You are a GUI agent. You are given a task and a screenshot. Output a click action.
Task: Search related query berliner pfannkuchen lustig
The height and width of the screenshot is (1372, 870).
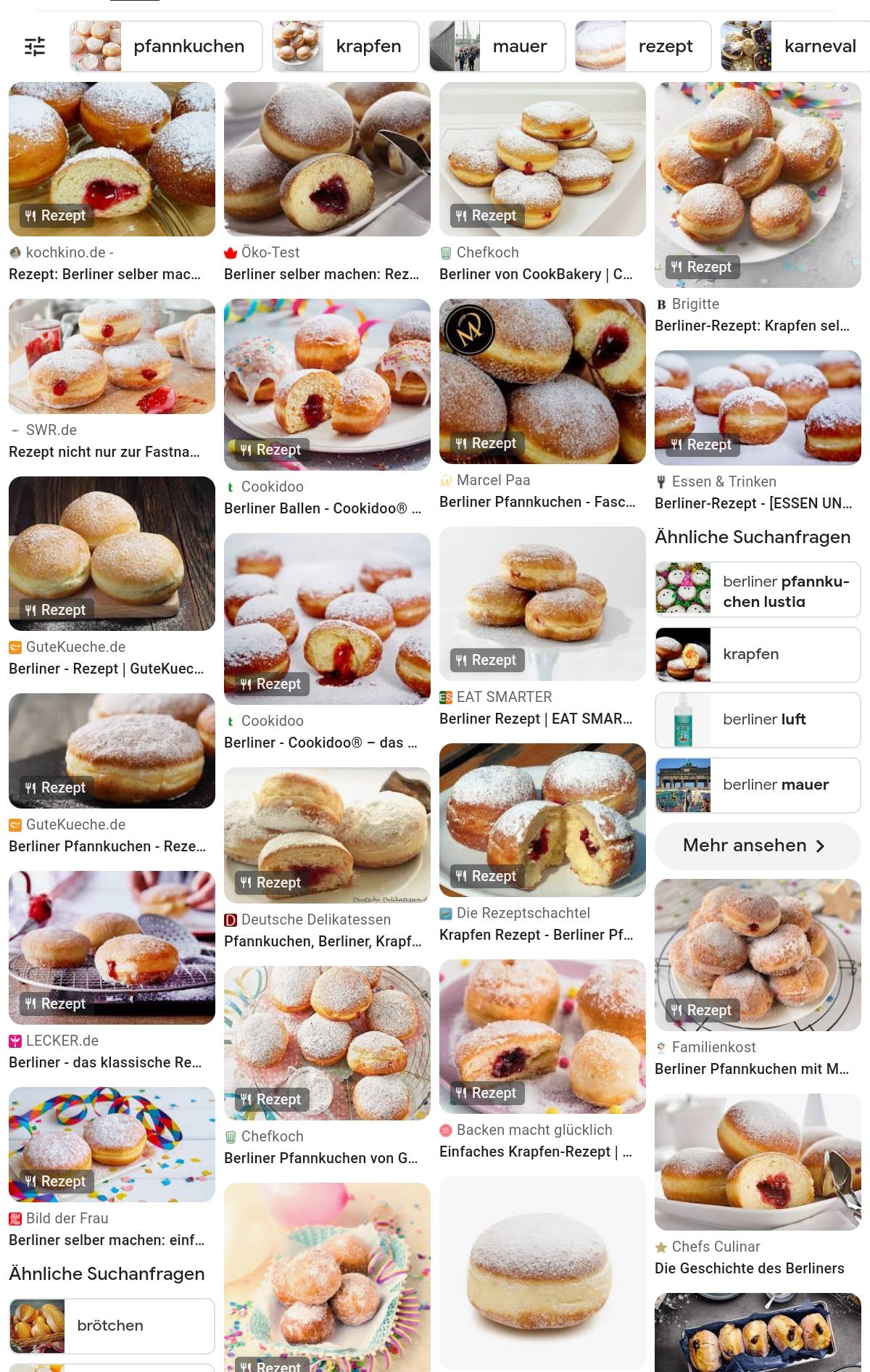tap(758, 590)
